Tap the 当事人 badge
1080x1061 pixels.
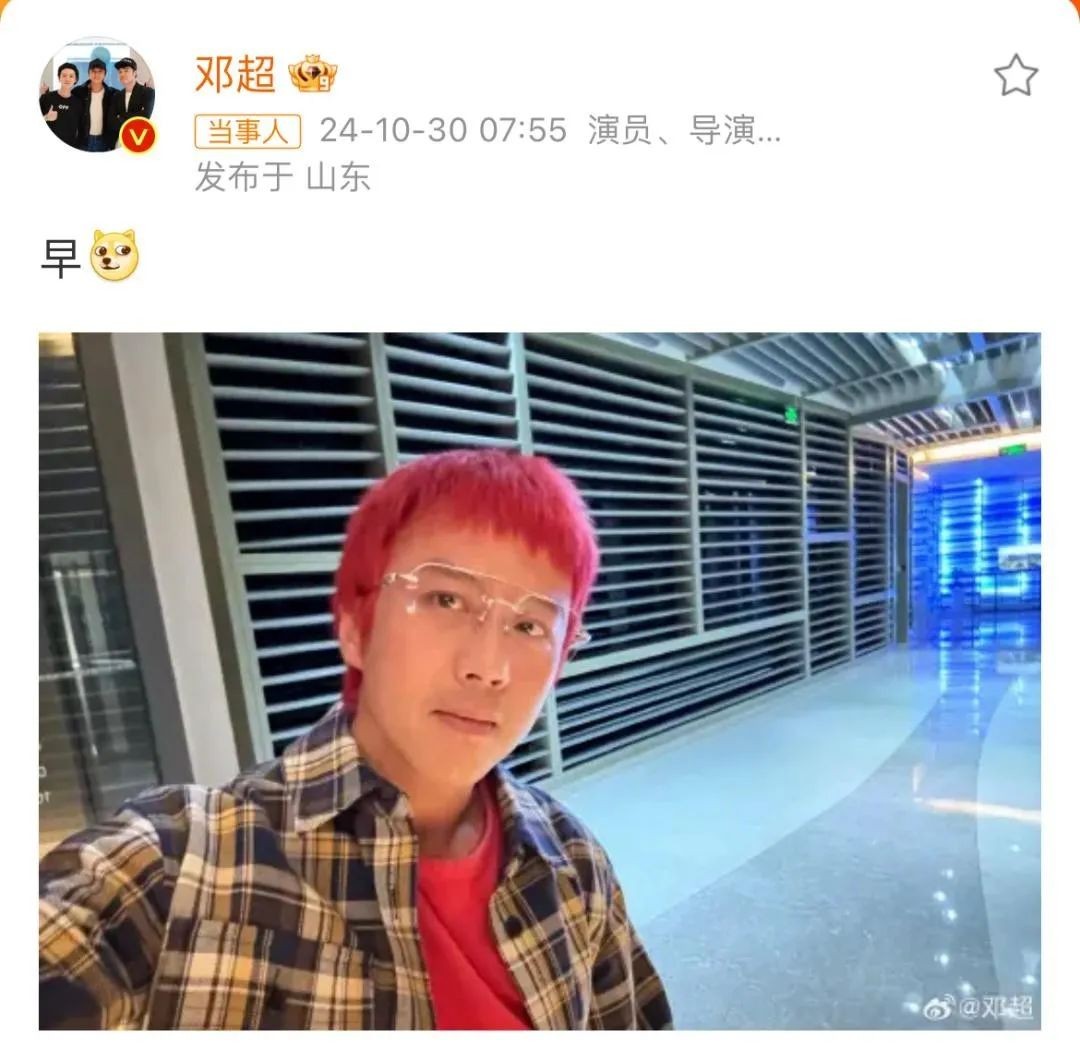247,130
